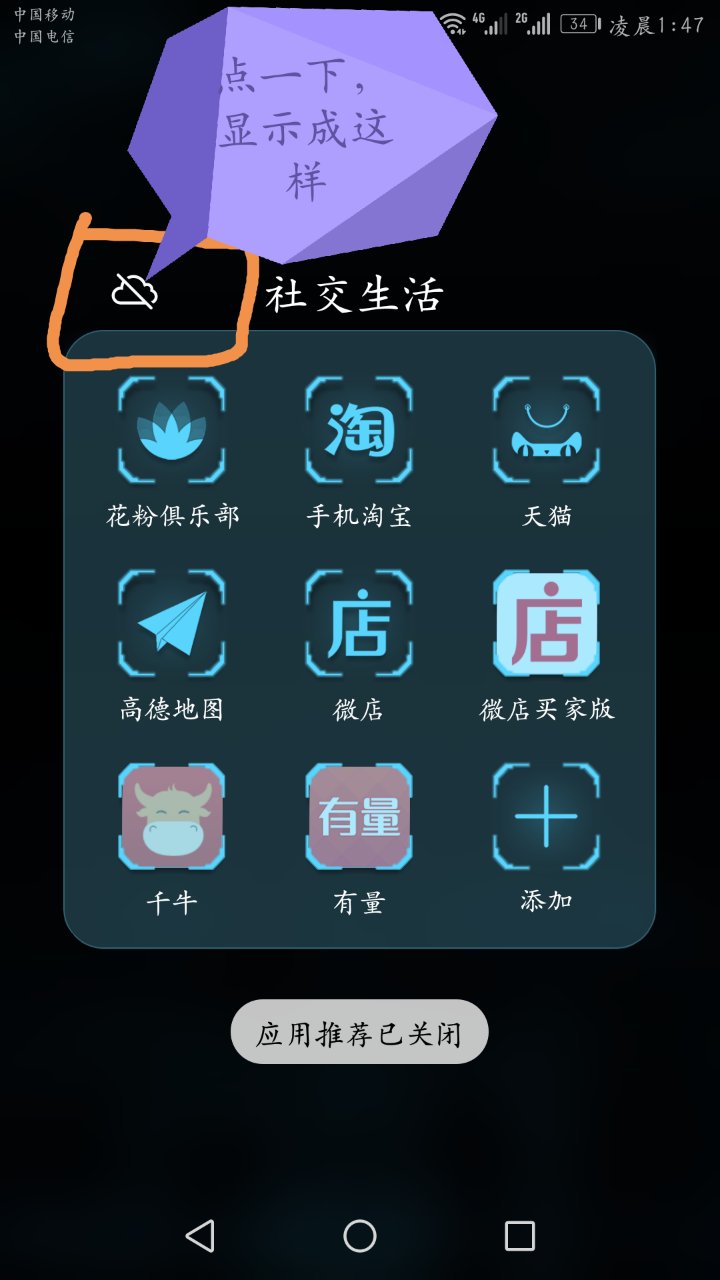This screenshot has width=720, height=1280.
Task: Open the 天猫 app icon
Action: [547, 432]
